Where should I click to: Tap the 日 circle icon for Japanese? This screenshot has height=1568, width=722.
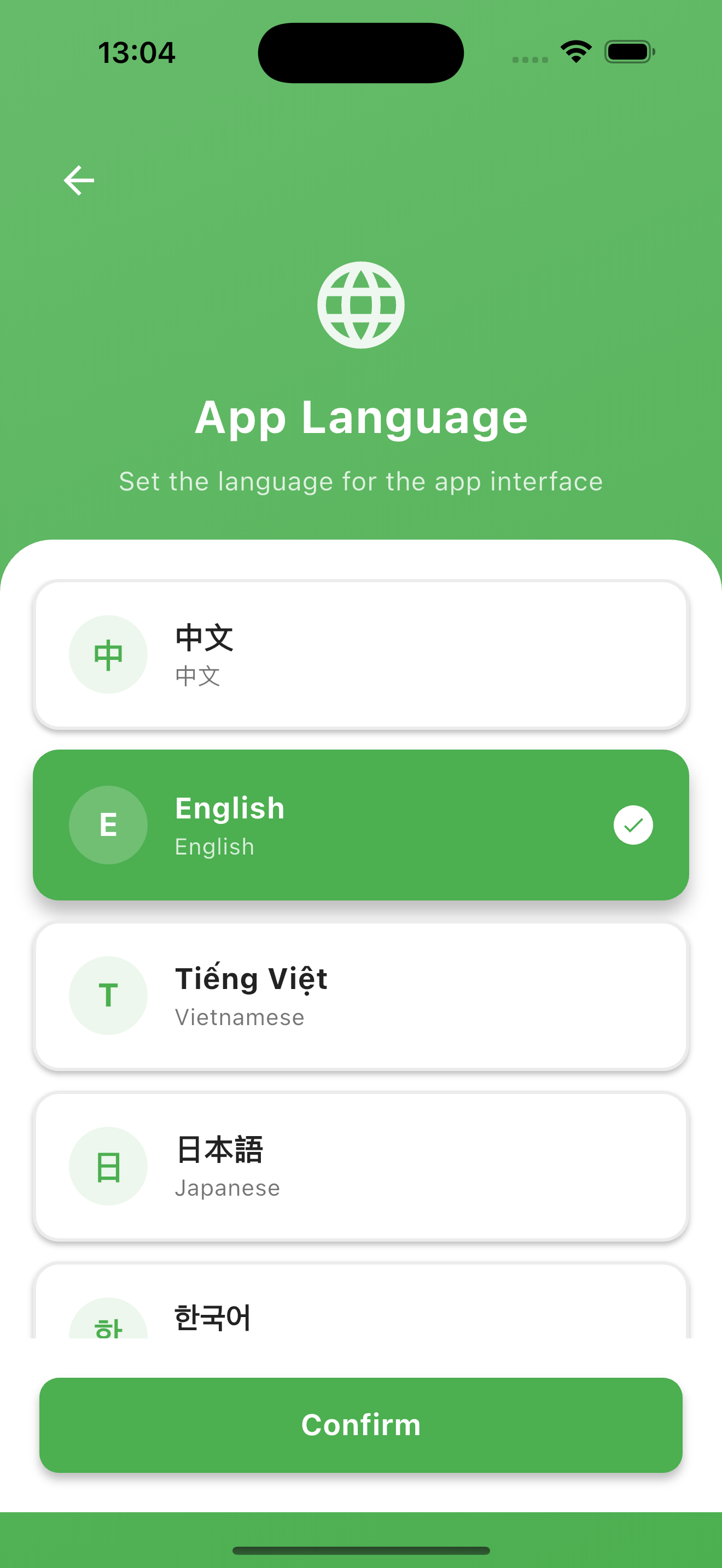tap(108, 1166)
